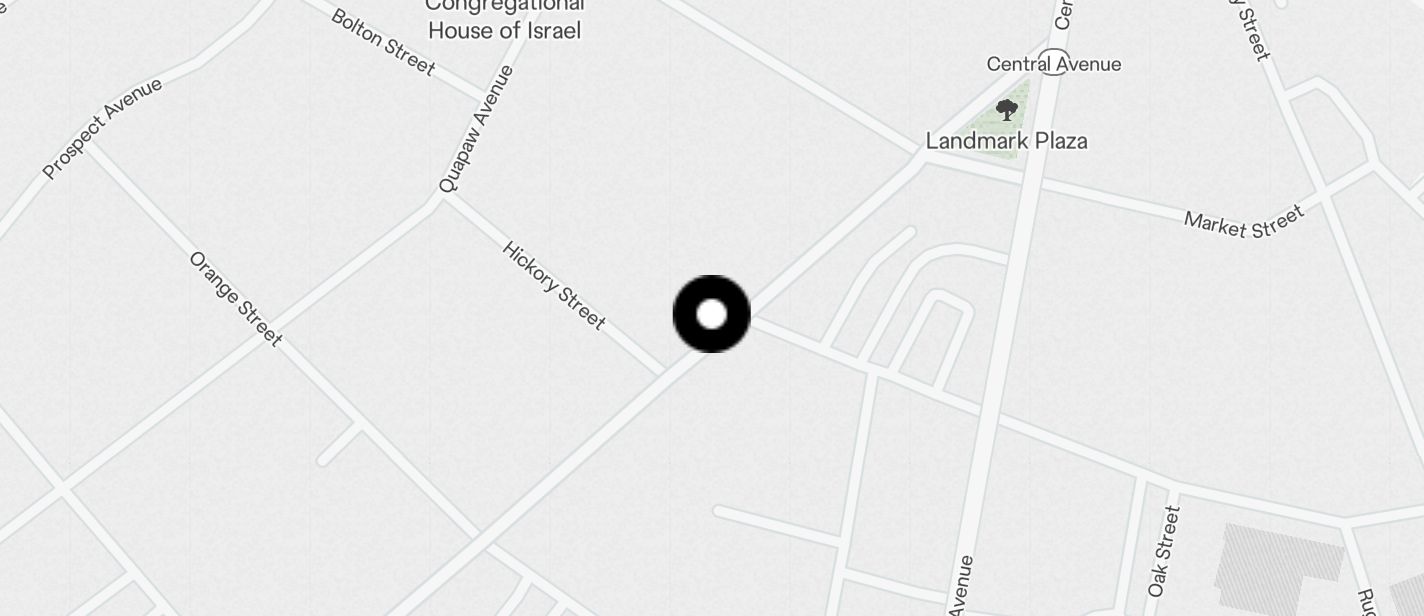
Task: Select the Landmark Plaza park point
Action: pyautogui.click(x=1006, y=111)
